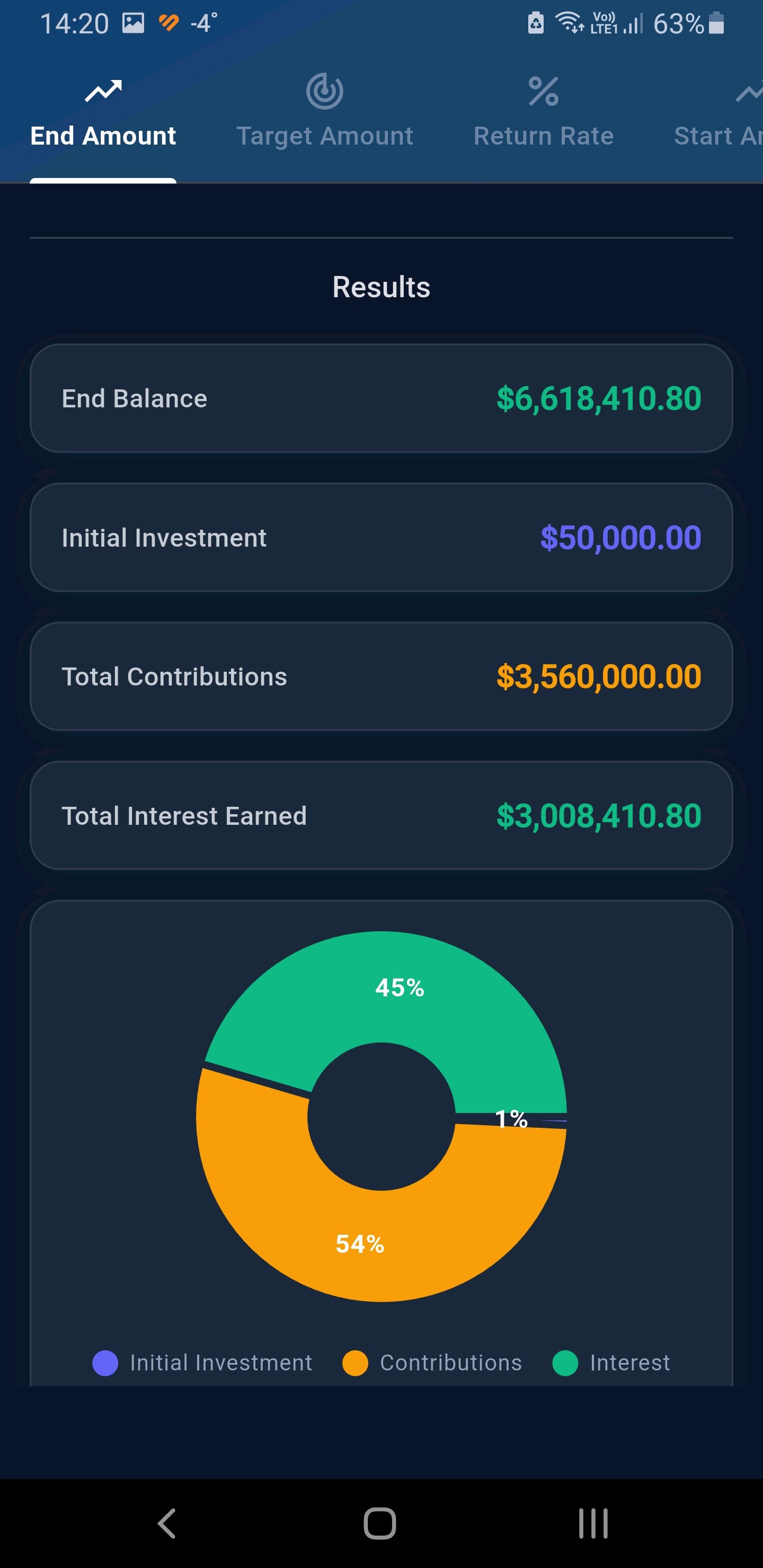The image size is (763, 1568).
Task: Toggle Initial Investment in the chart legend
Action: coord(202,1363)
